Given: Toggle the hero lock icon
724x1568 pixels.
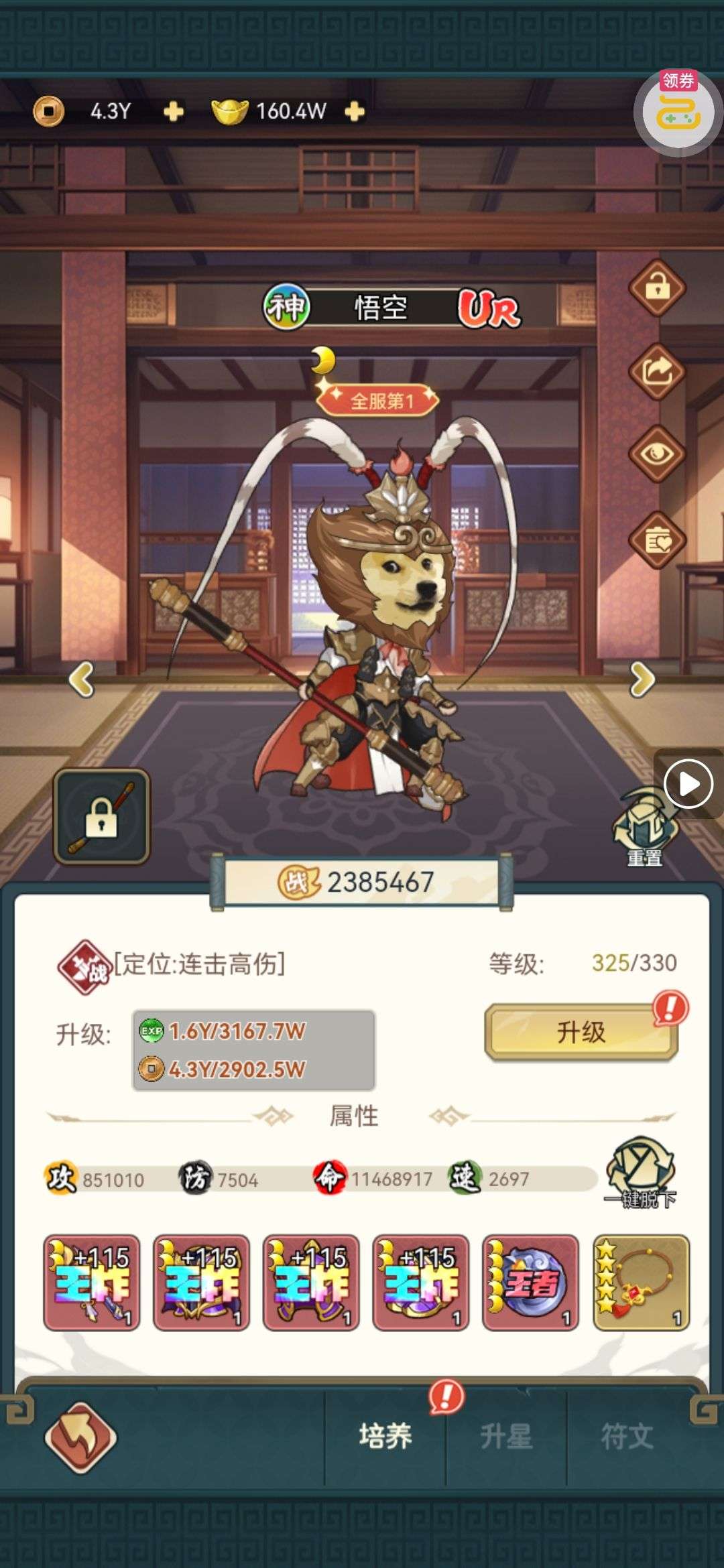Looking at the screenshot, I should [x=657, y=288].
